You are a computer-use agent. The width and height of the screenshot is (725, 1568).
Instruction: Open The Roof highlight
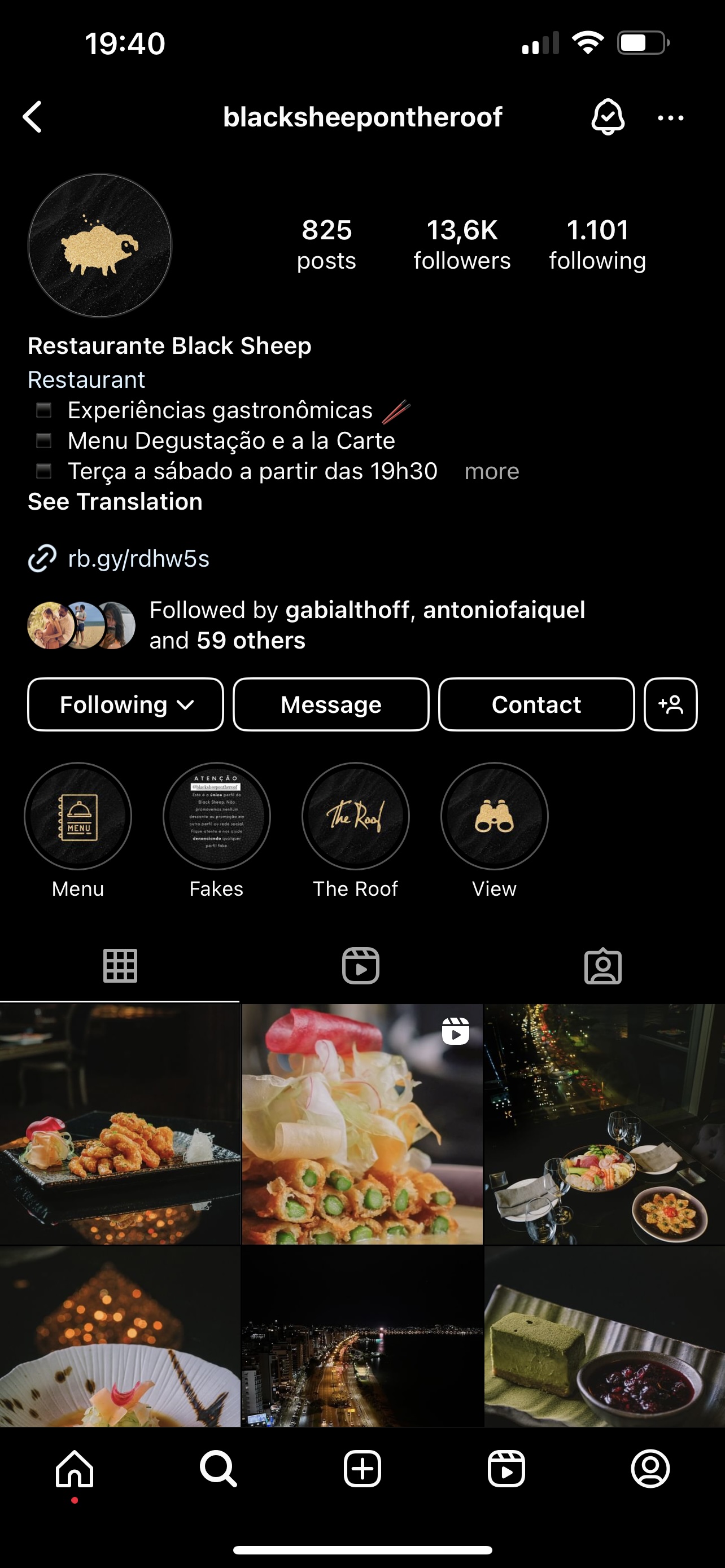[x=356, y=816]
